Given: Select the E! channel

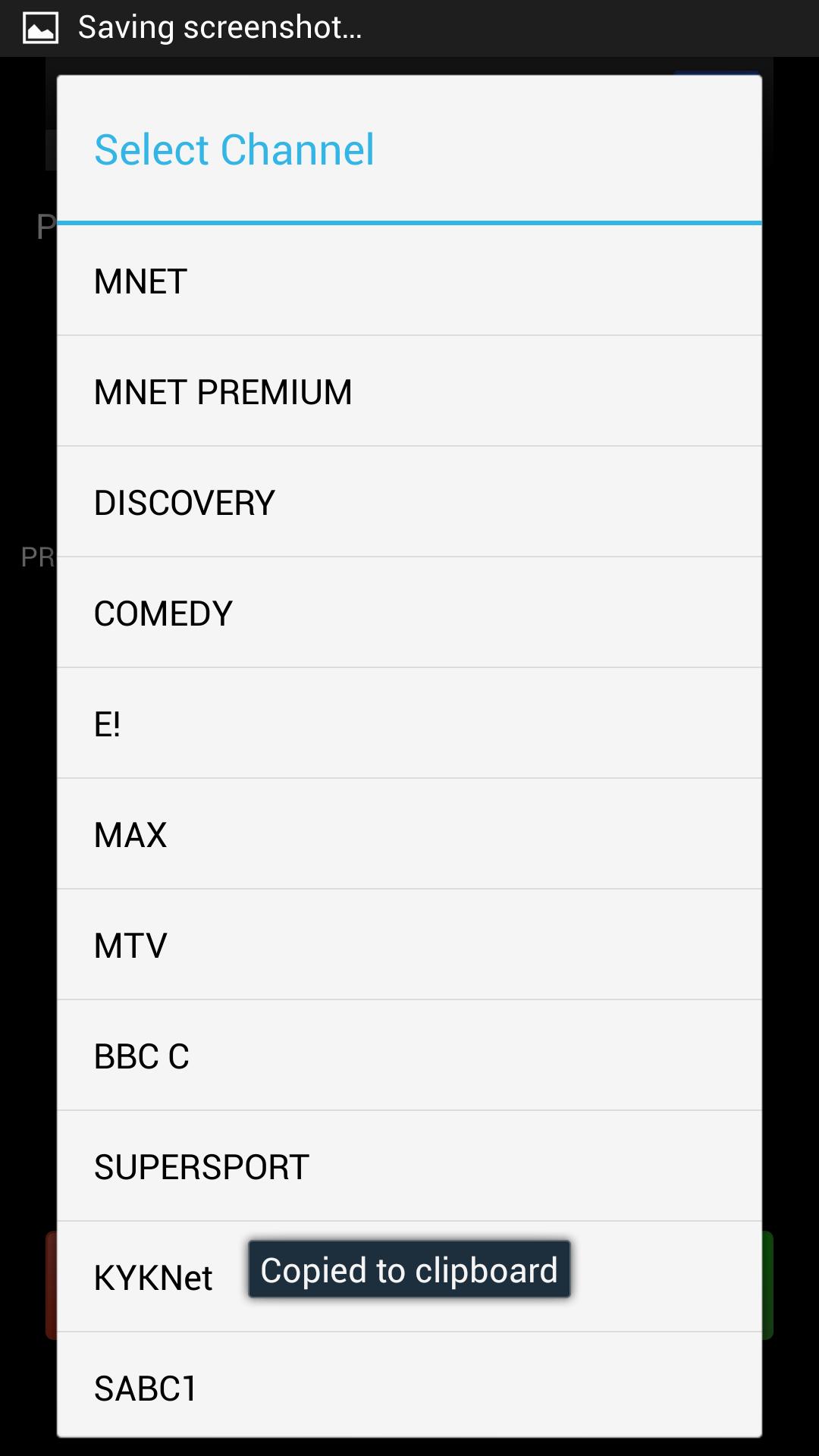Looking at the screenshot, I should point(409,723).
